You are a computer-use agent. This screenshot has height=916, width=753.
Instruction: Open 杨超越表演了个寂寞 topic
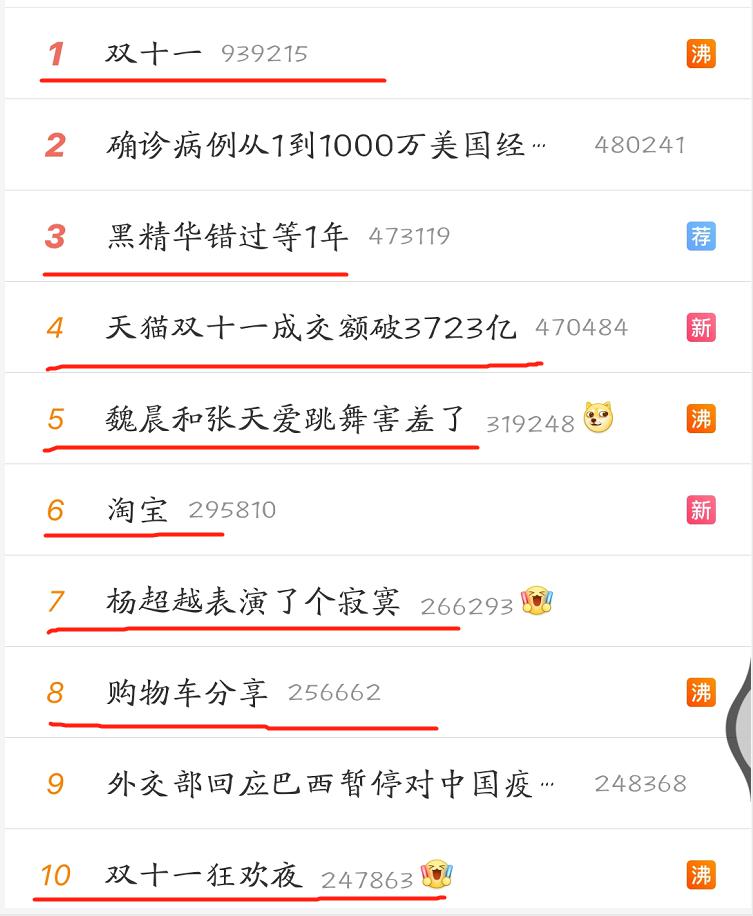[253, 602]
